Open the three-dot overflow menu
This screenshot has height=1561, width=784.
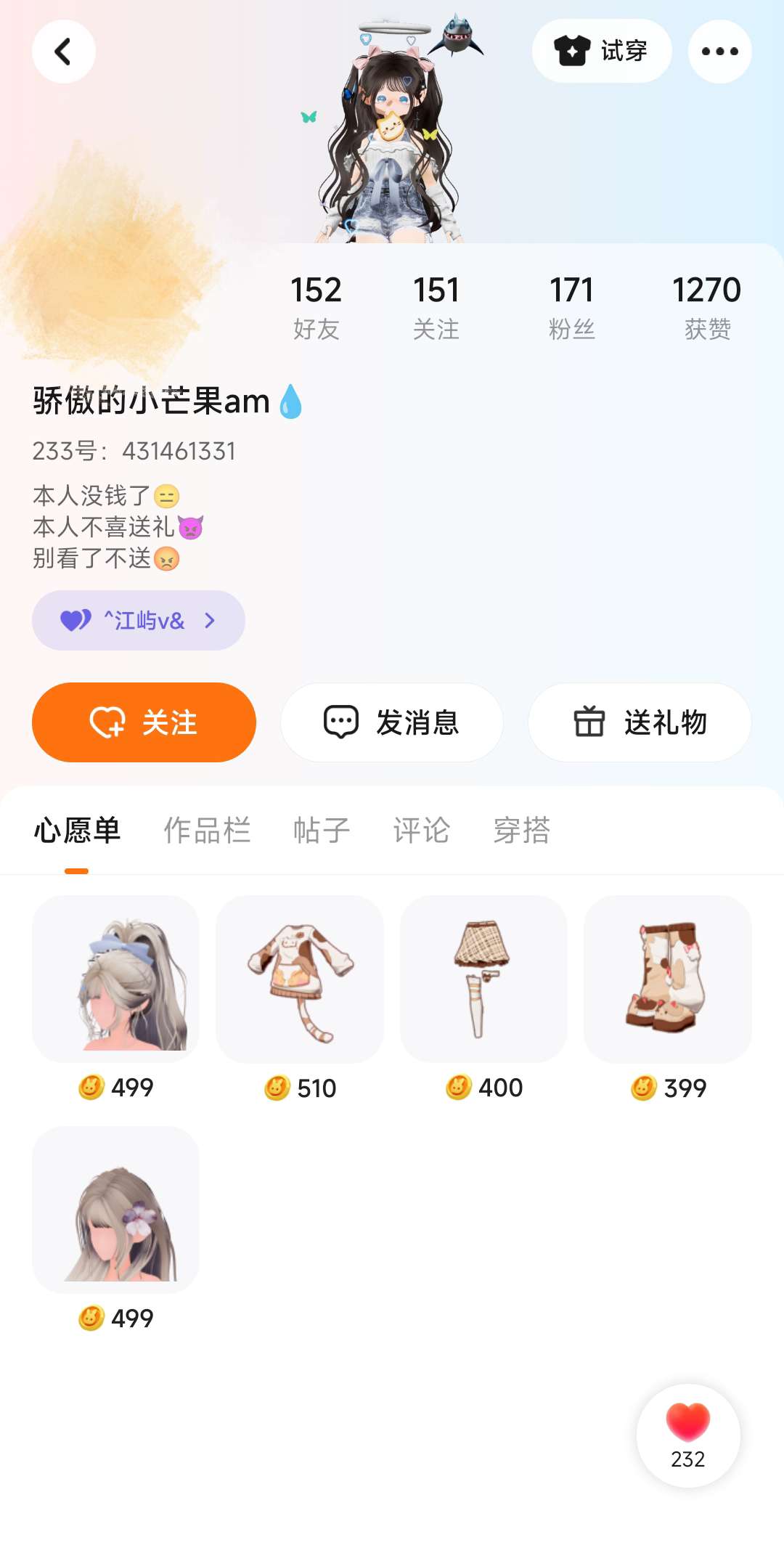pyautogui.click(x=719, y=52)
